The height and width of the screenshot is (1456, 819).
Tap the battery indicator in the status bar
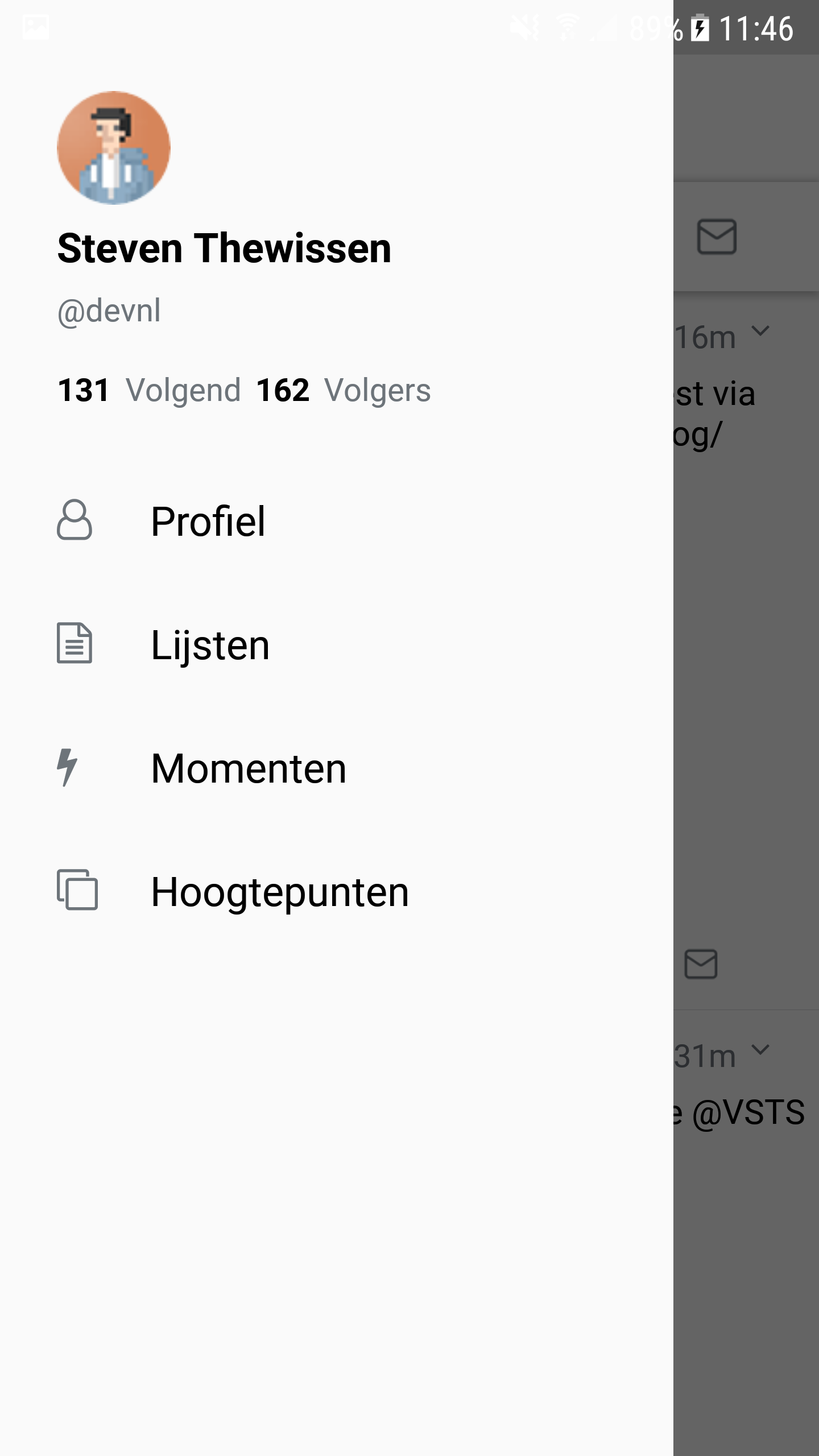[x=698, y=28]
